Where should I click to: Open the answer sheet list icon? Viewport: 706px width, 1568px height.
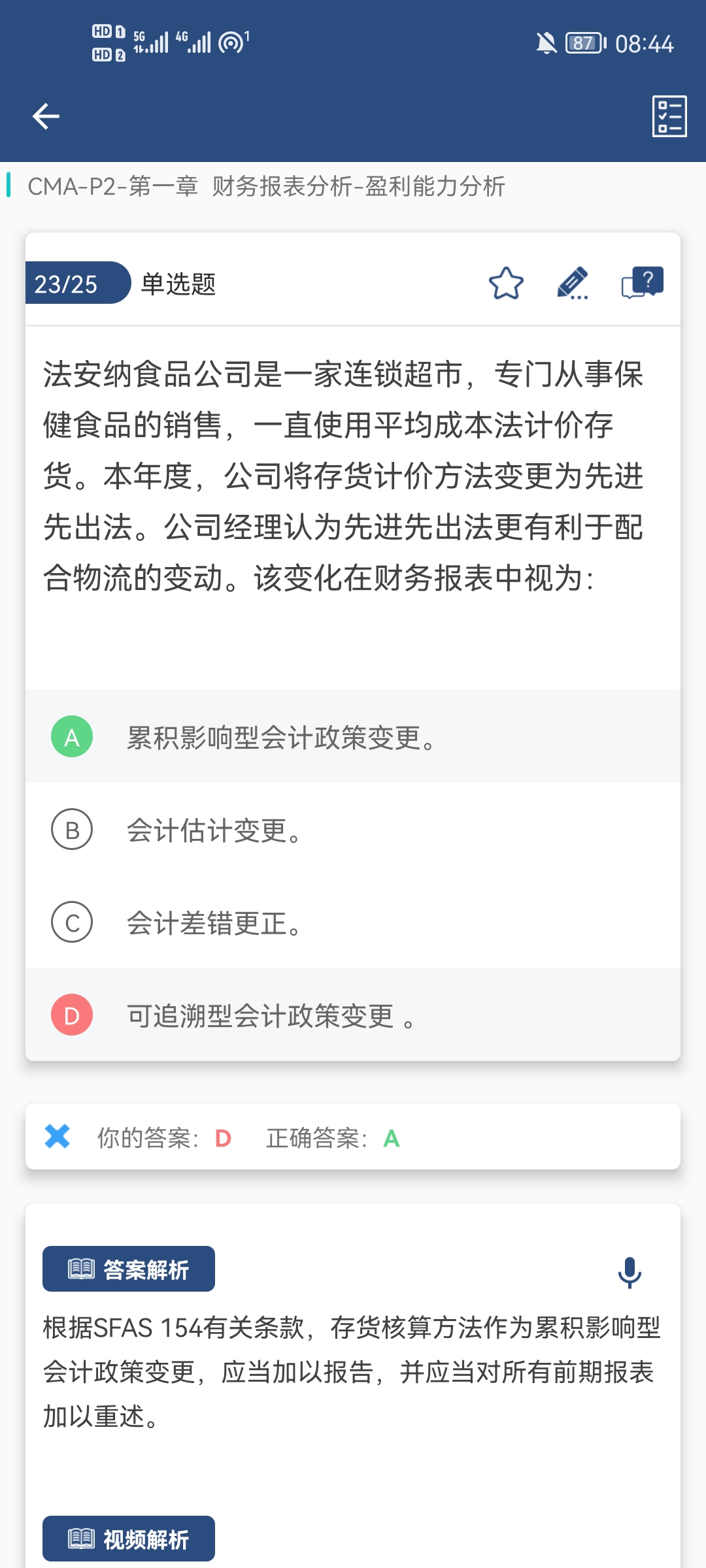click(669, 116)
